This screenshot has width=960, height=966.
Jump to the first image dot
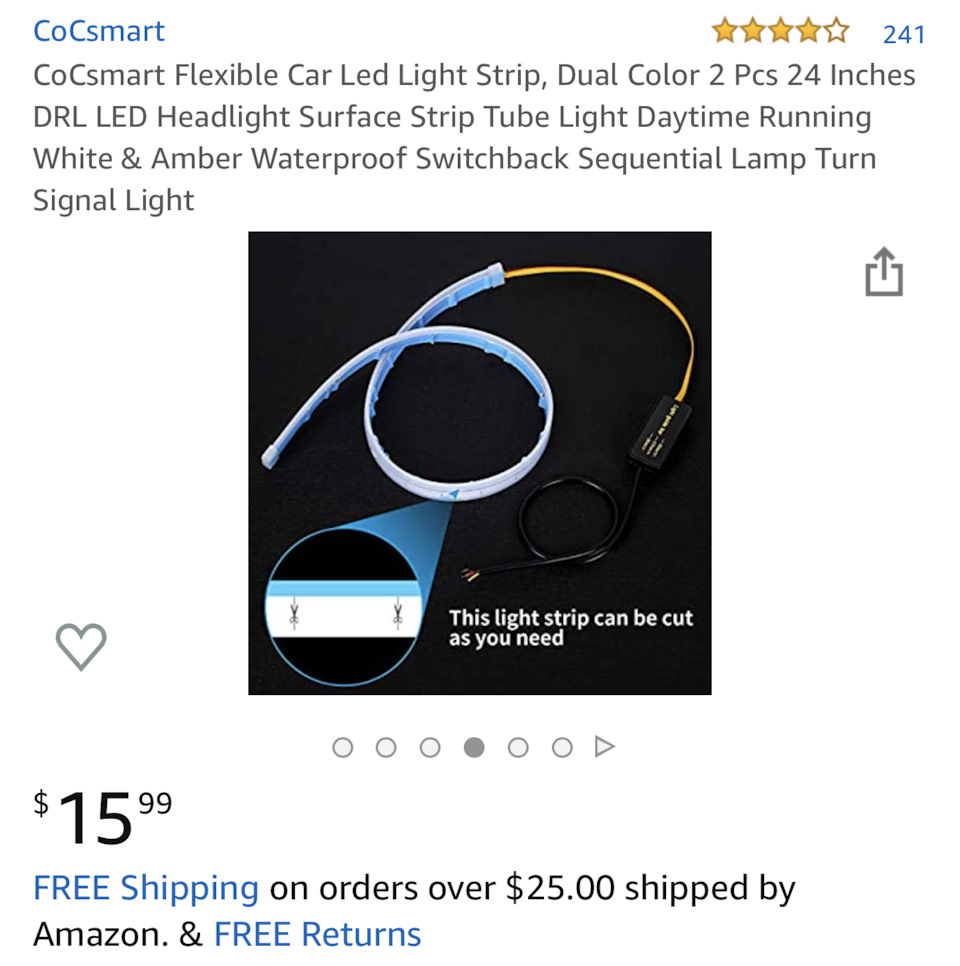[343, 747]
